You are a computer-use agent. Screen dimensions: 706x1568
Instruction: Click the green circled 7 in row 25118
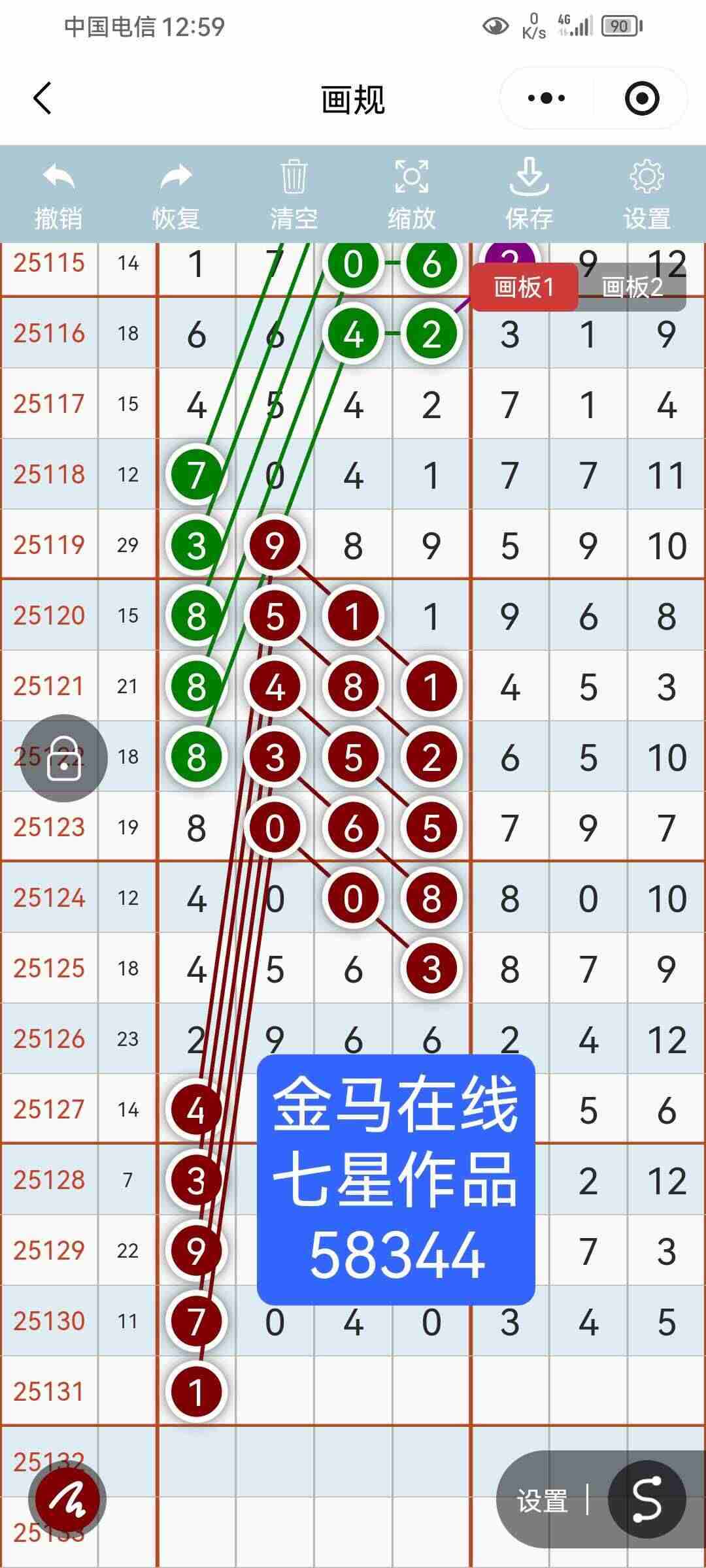coord(196,475)
